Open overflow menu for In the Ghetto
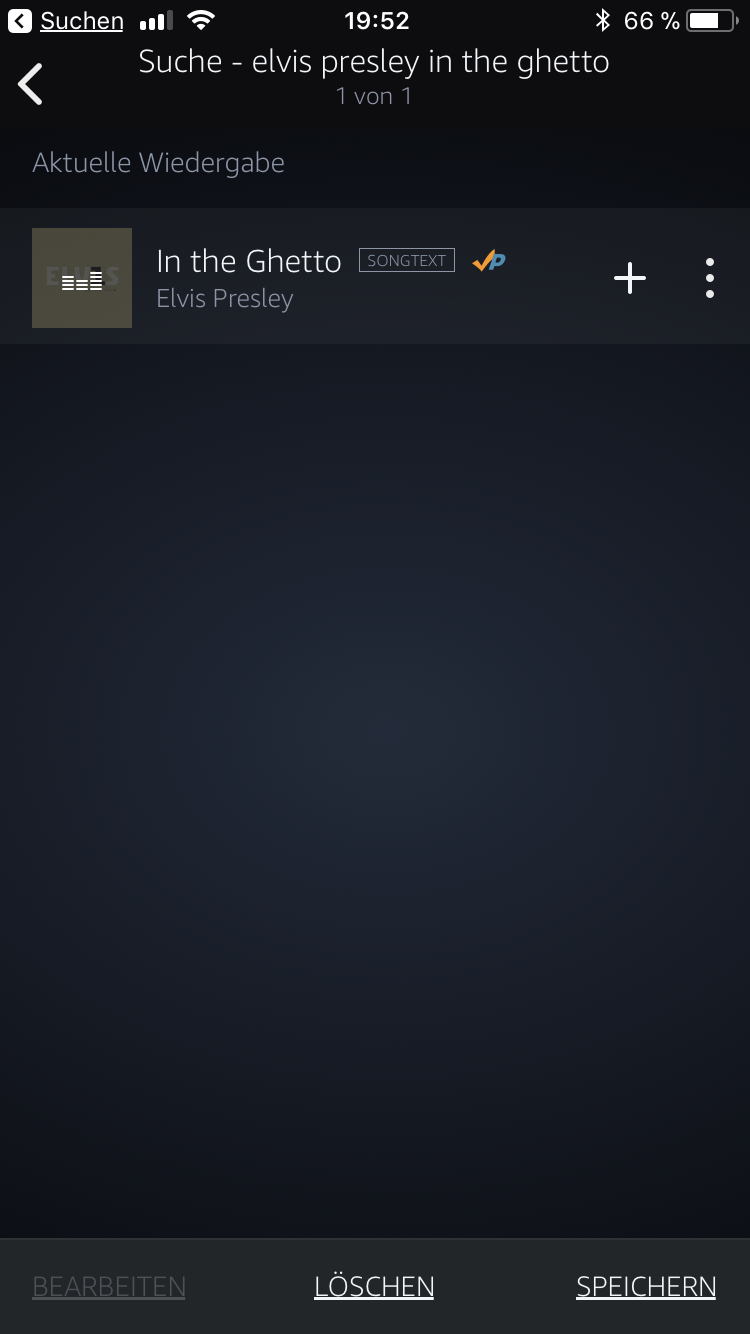This screenshot has width=750, height=1334. 709,278
